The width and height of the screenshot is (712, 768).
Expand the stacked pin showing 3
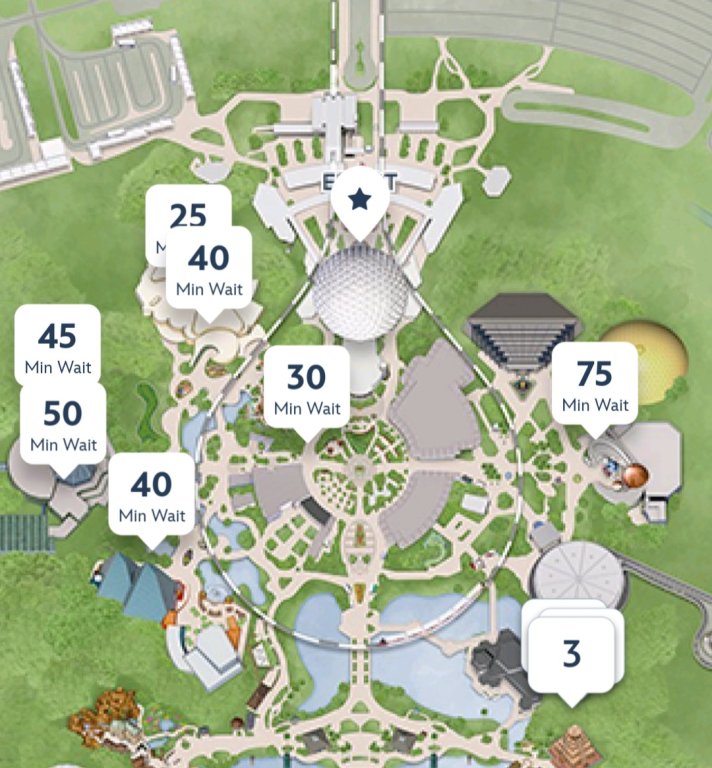(x=571, y=655)
